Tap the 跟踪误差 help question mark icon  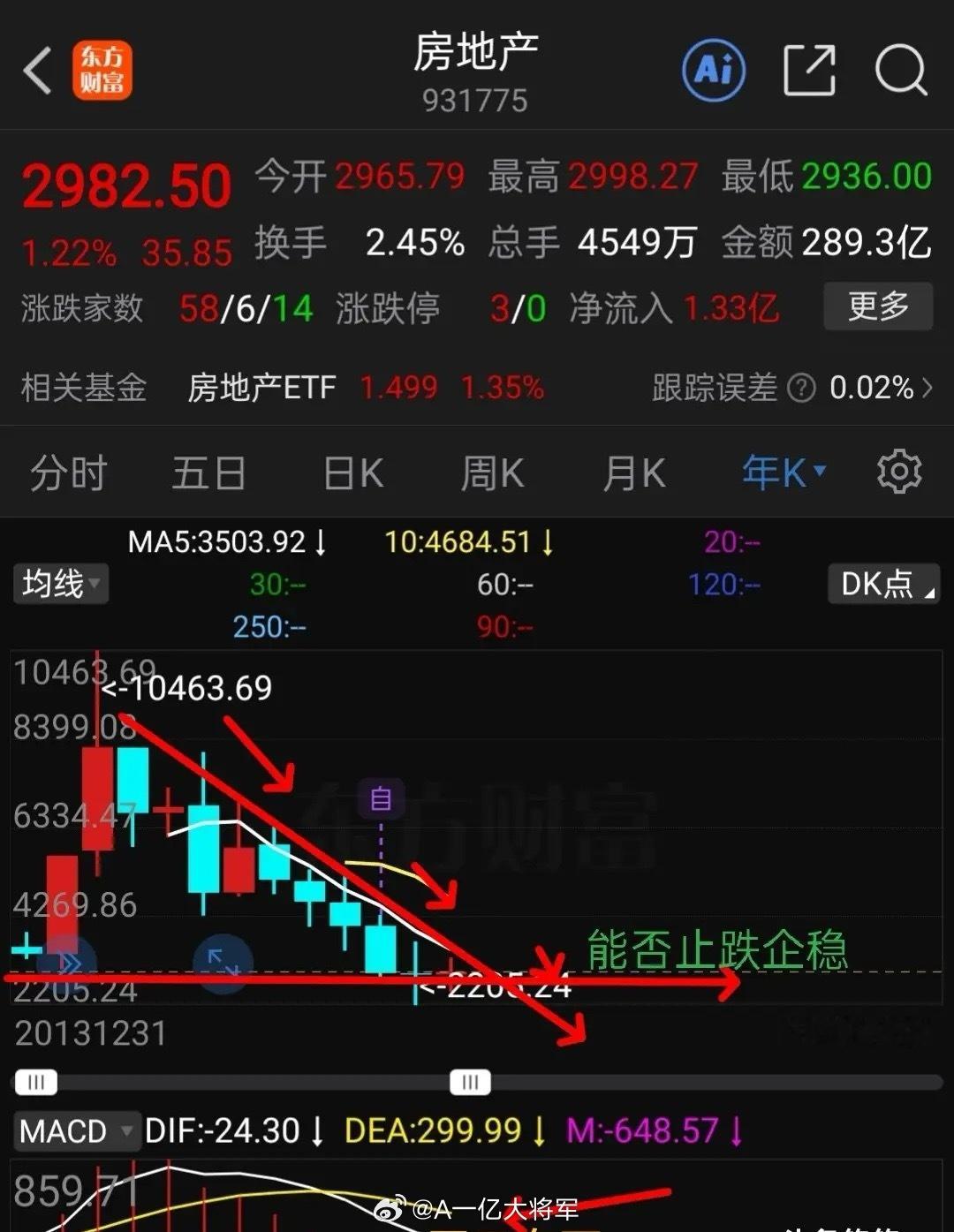coord(801,388)
